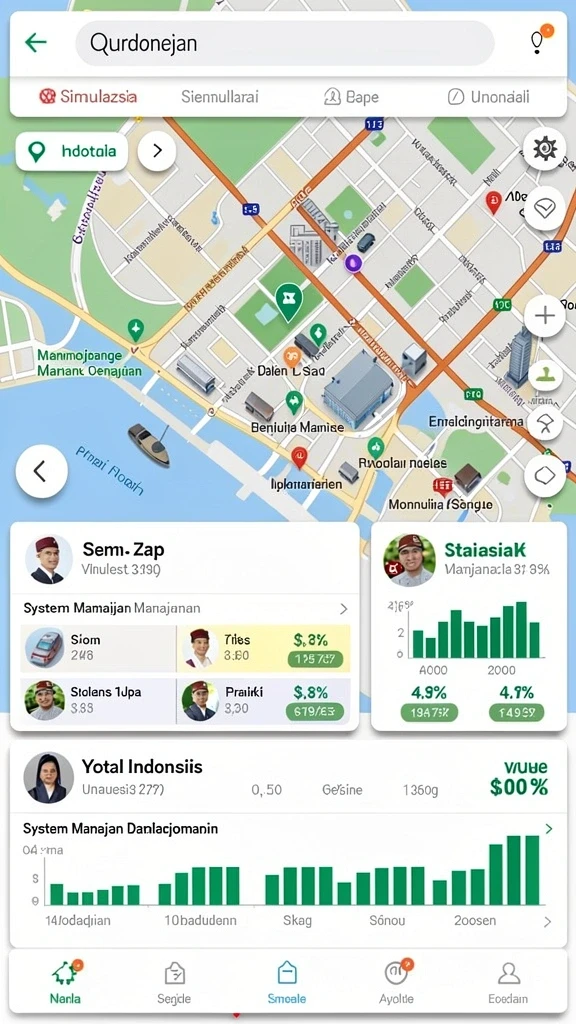Open the Yotal Indonsiis profile card
Screen dimensions: 576x1024
[x=288, y=776]
